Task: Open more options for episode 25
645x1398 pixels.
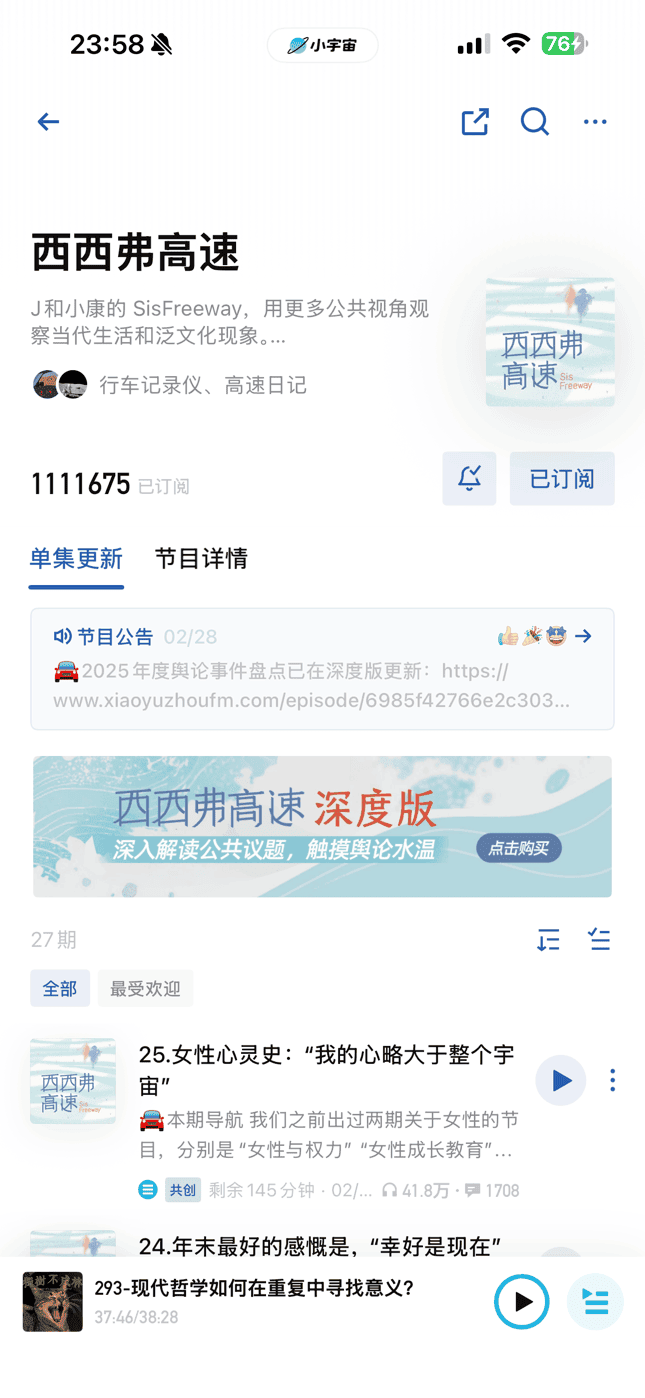Action: click(612, 1080)
